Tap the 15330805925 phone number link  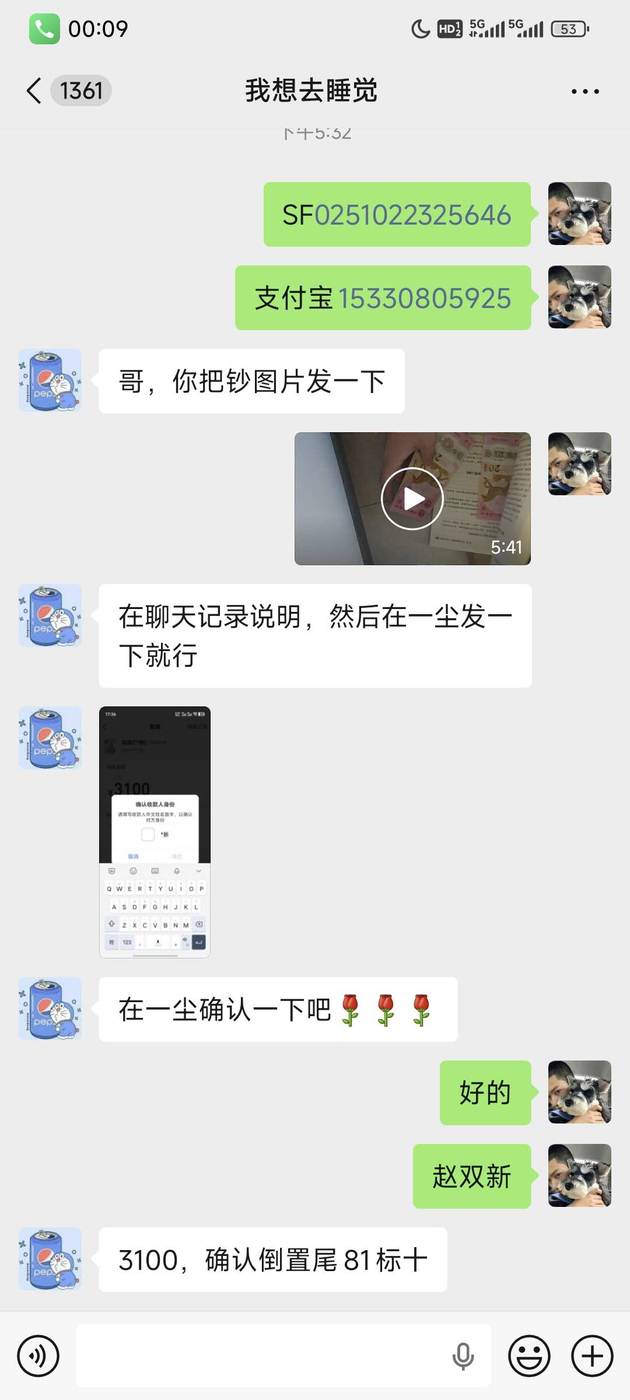coord(424,298)
